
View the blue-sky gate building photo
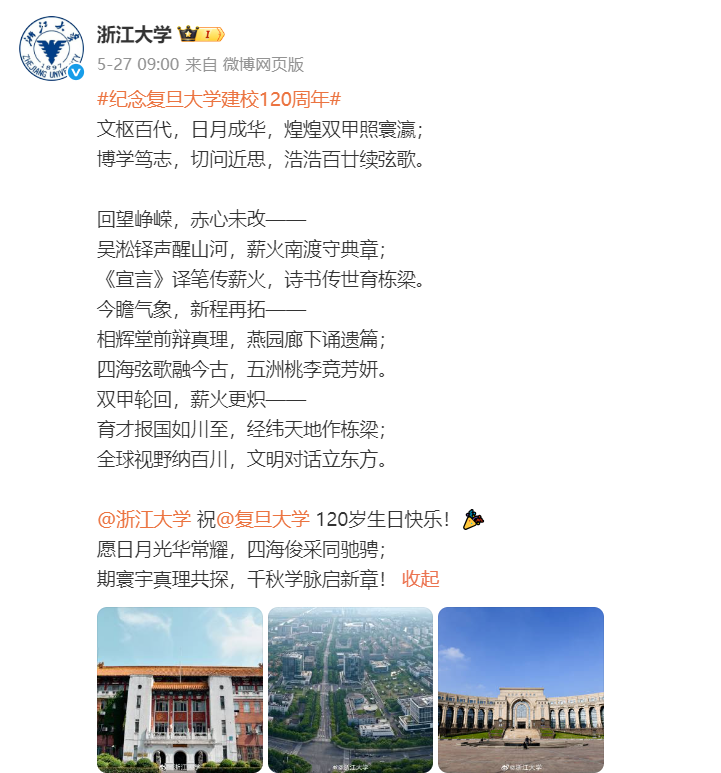point(520,689)
